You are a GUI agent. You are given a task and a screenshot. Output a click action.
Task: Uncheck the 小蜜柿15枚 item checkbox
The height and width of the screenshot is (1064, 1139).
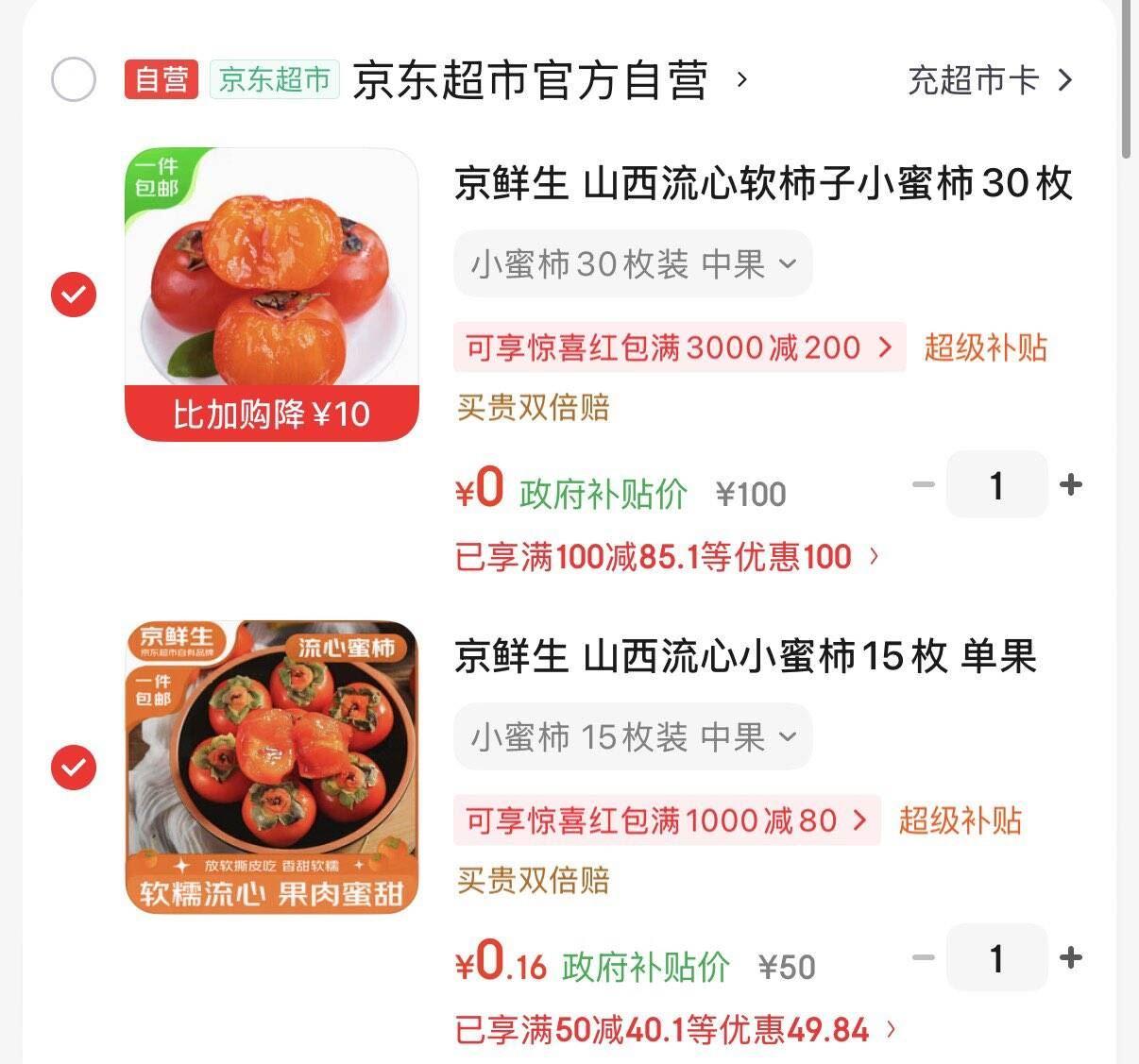point(74,767)
